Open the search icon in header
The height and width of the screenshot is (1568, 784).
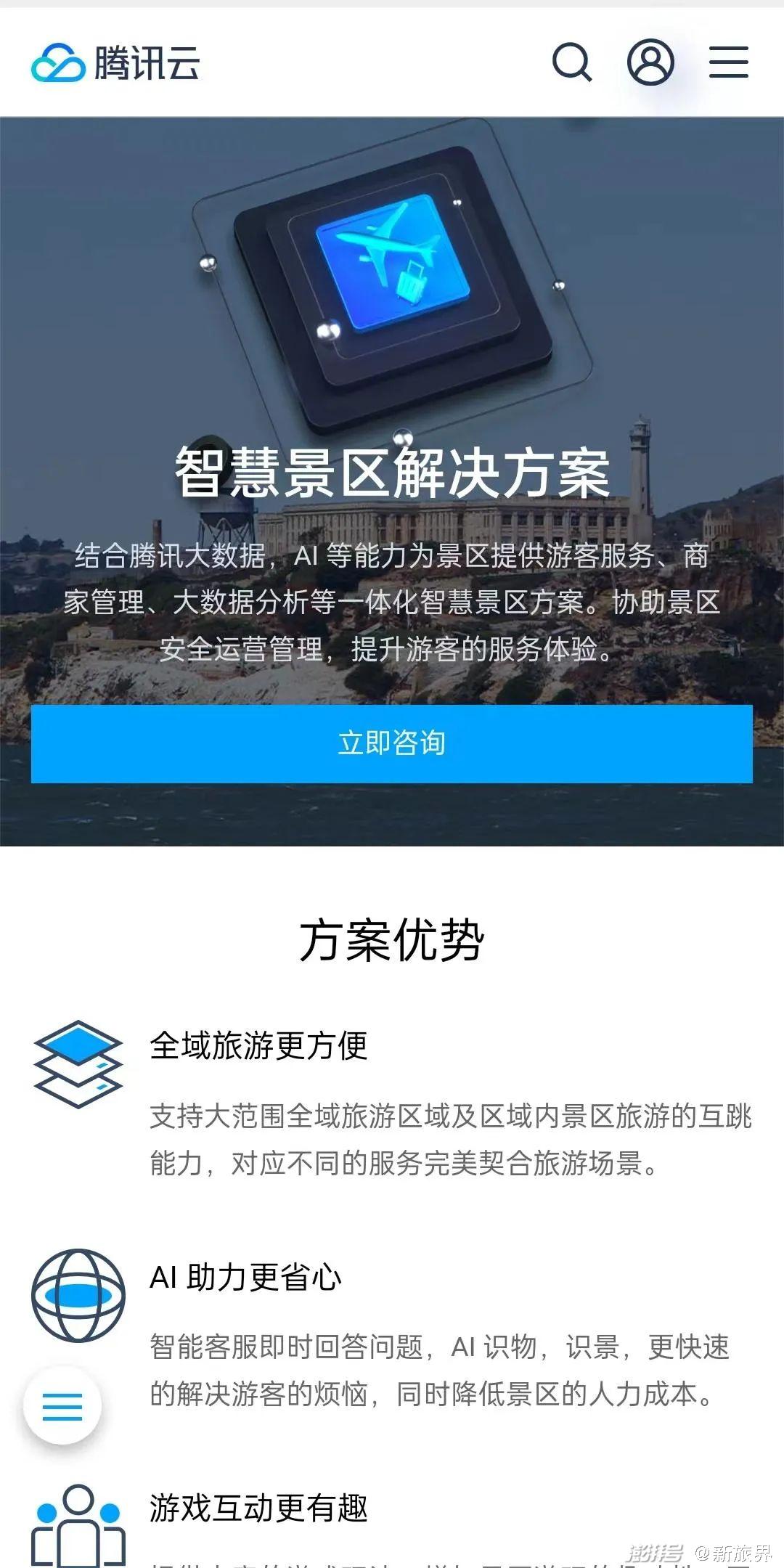(x=572, y=62)
